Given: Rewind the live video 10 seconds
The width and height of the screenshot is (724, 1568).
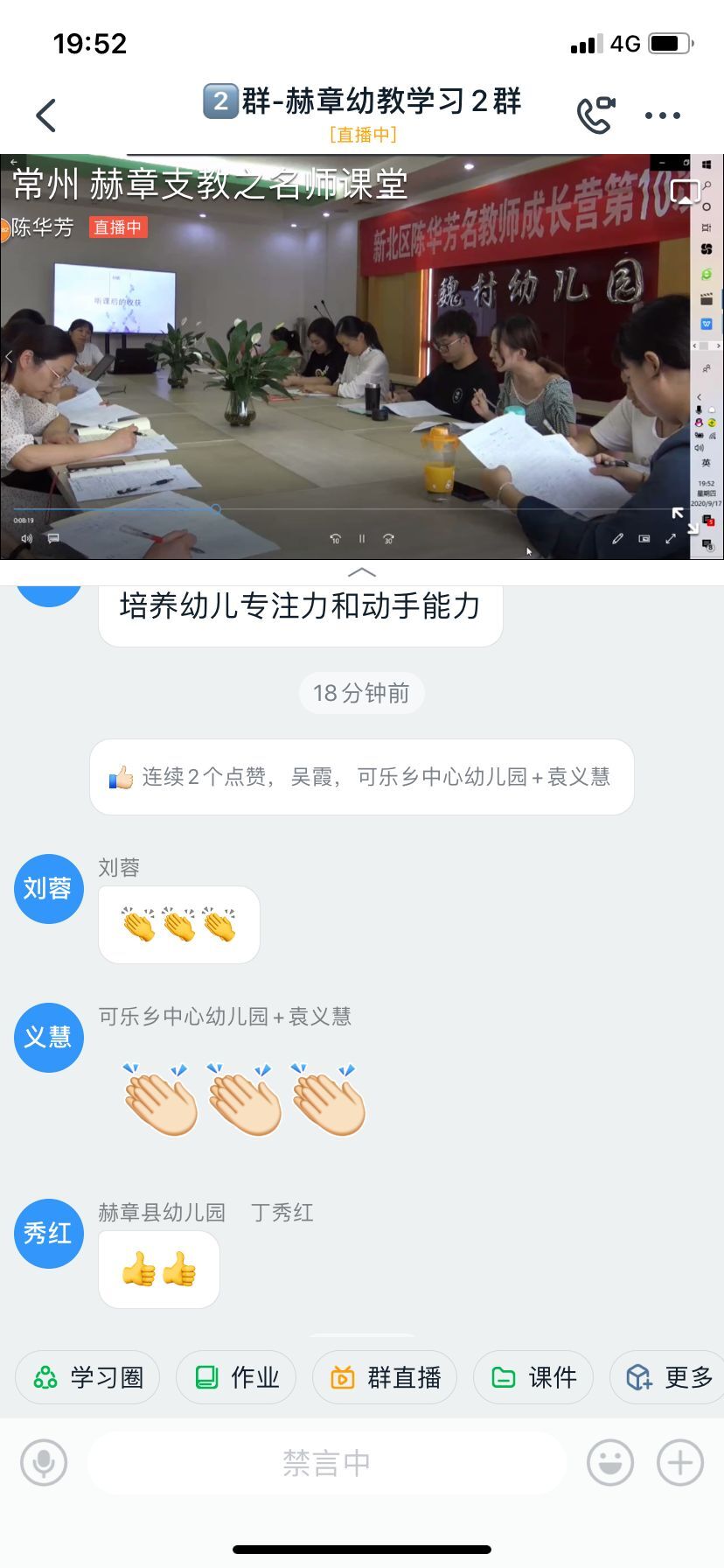Looking at the screenshot, I should [335, 539].
